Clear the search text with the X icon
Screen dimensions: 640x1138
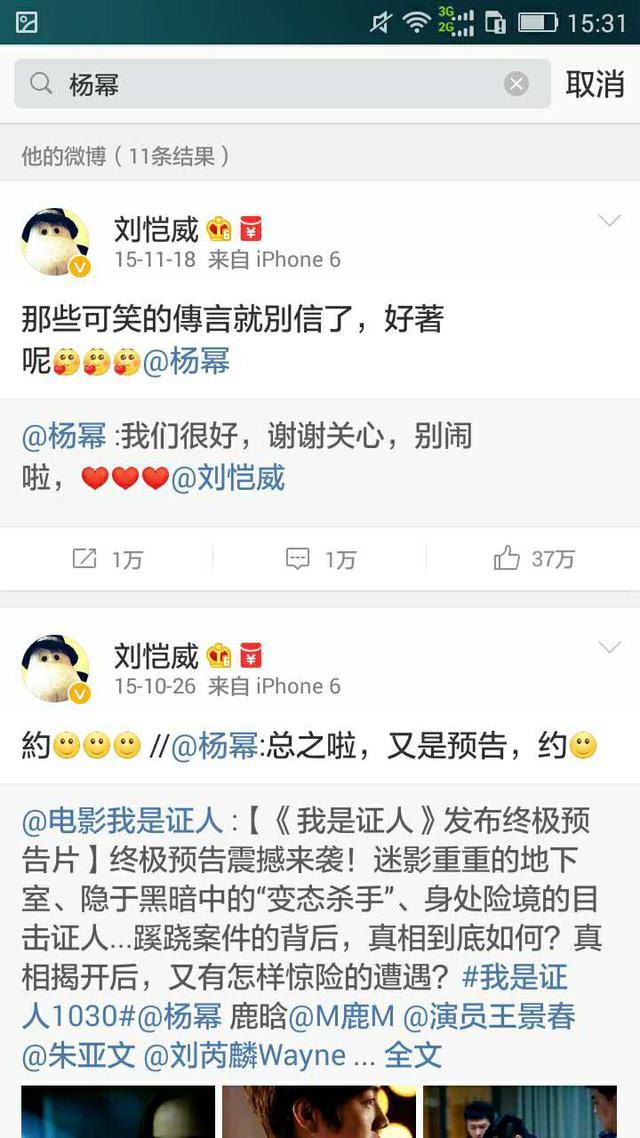click(516, 85)
